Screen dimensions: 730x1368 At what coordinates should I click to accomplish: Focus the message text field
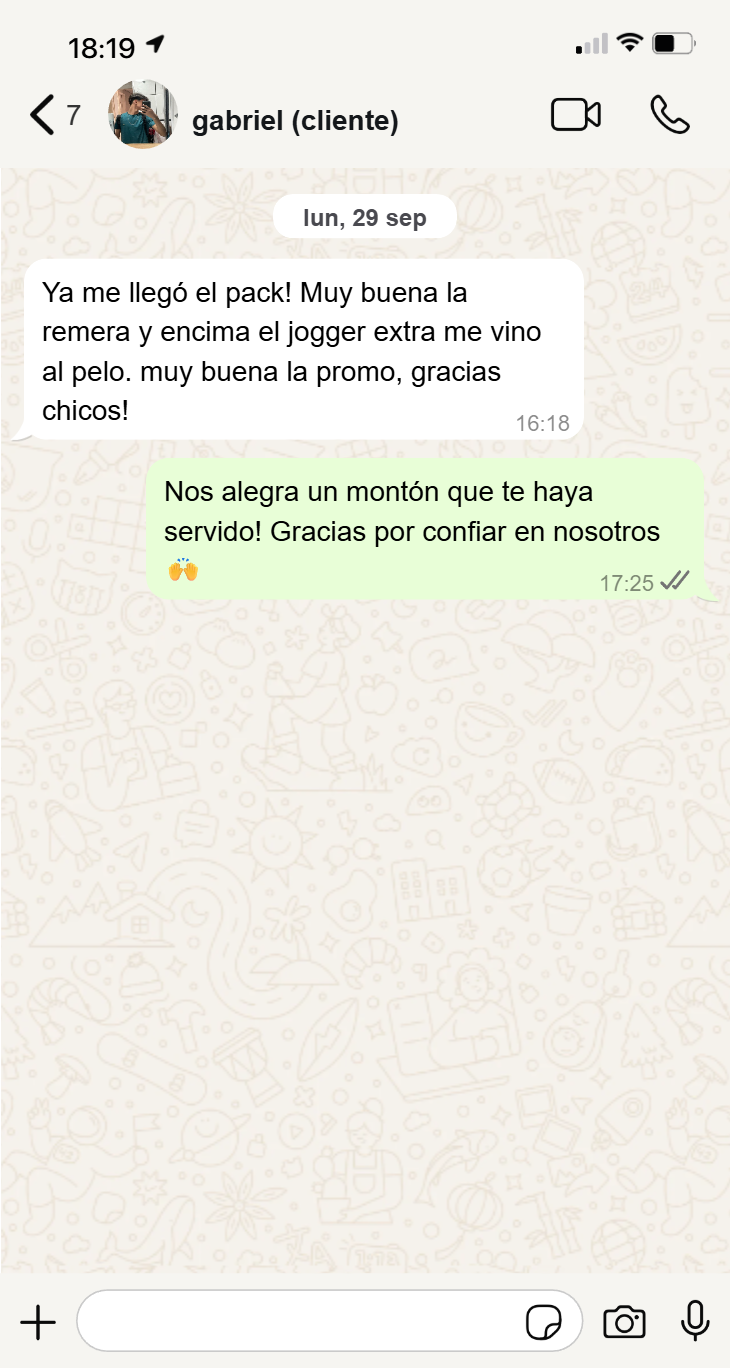pyautogui.click(x=300, y=1322)
